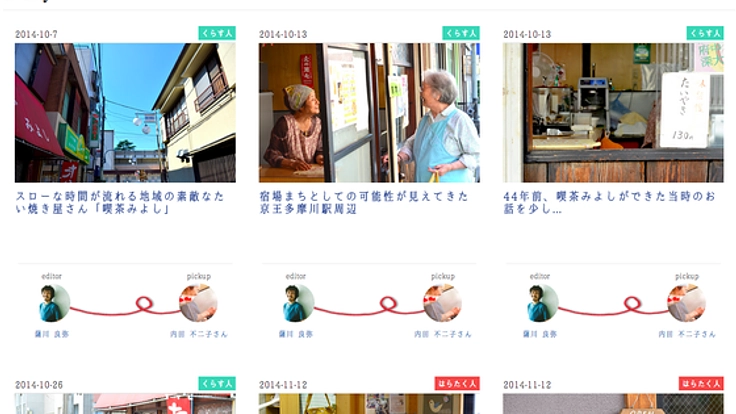The height and width of the screenshot is (414, 736).
Task: Select くらす人 tag on the 2014-10-7 post
Action: click(217, 33)
